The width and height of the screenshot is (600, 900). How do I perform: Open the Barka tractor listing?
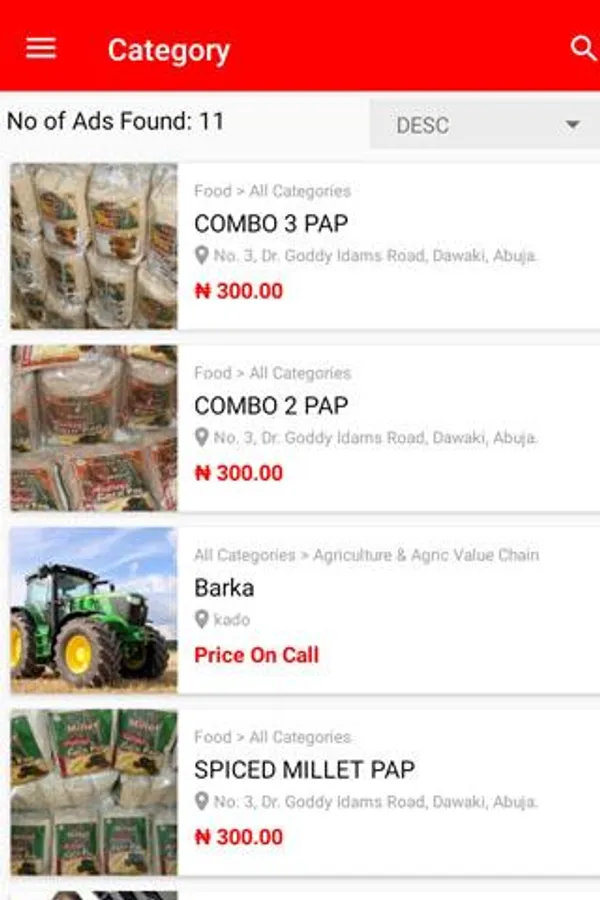point(224,587)
